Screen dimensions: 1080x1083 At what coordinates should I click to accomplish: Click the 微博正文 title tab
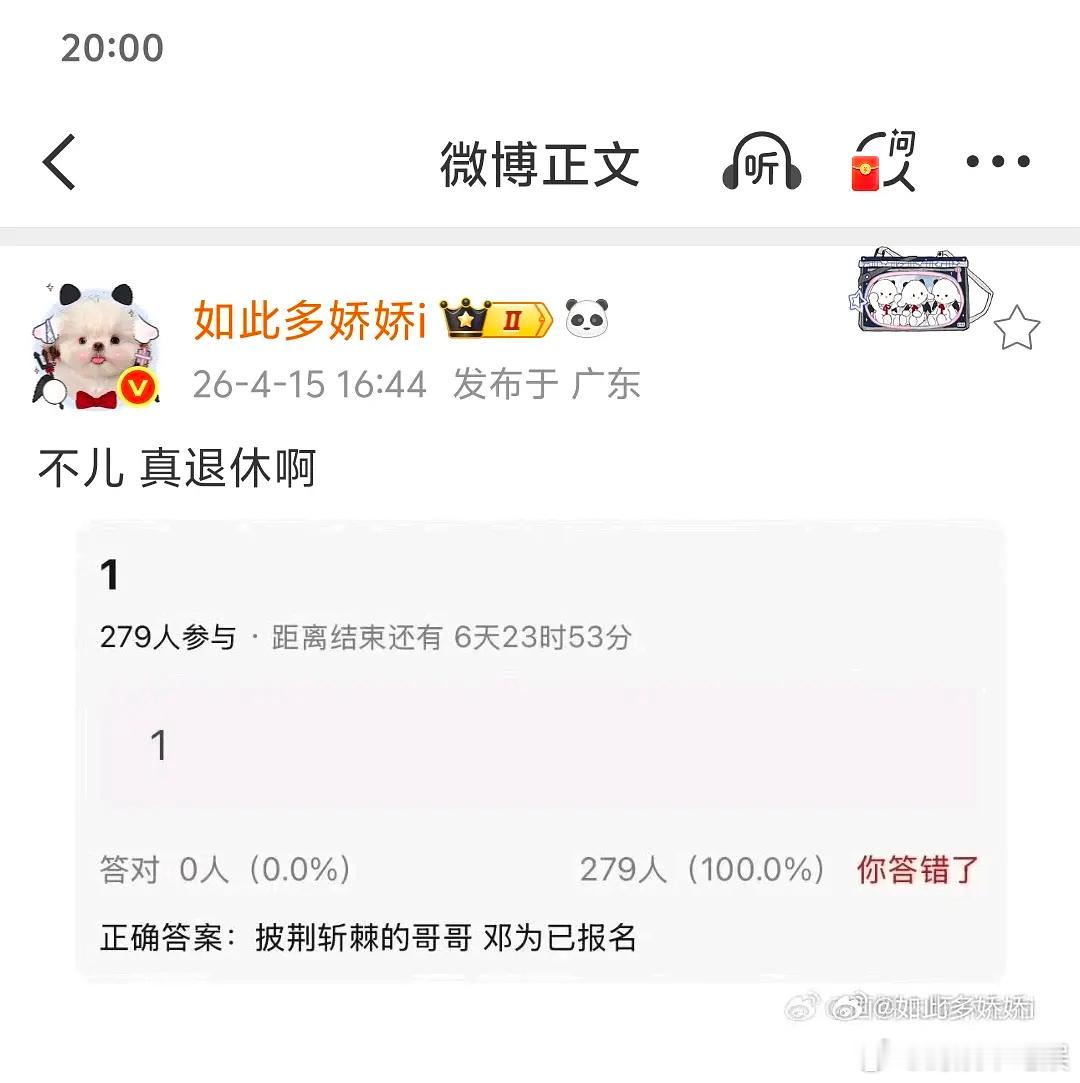point(540,163)
